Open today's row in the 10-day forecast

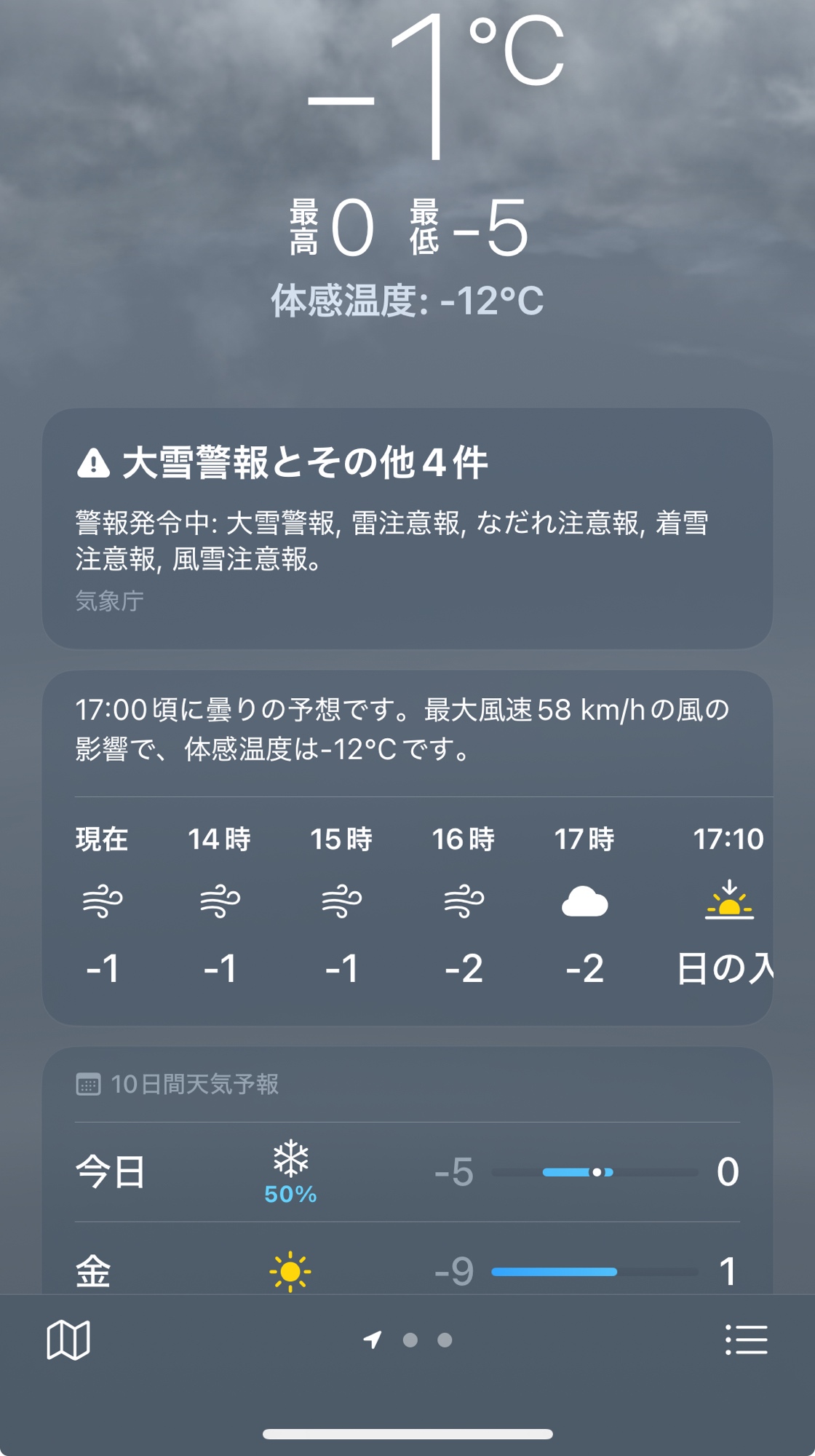[x=407, y=1172]
